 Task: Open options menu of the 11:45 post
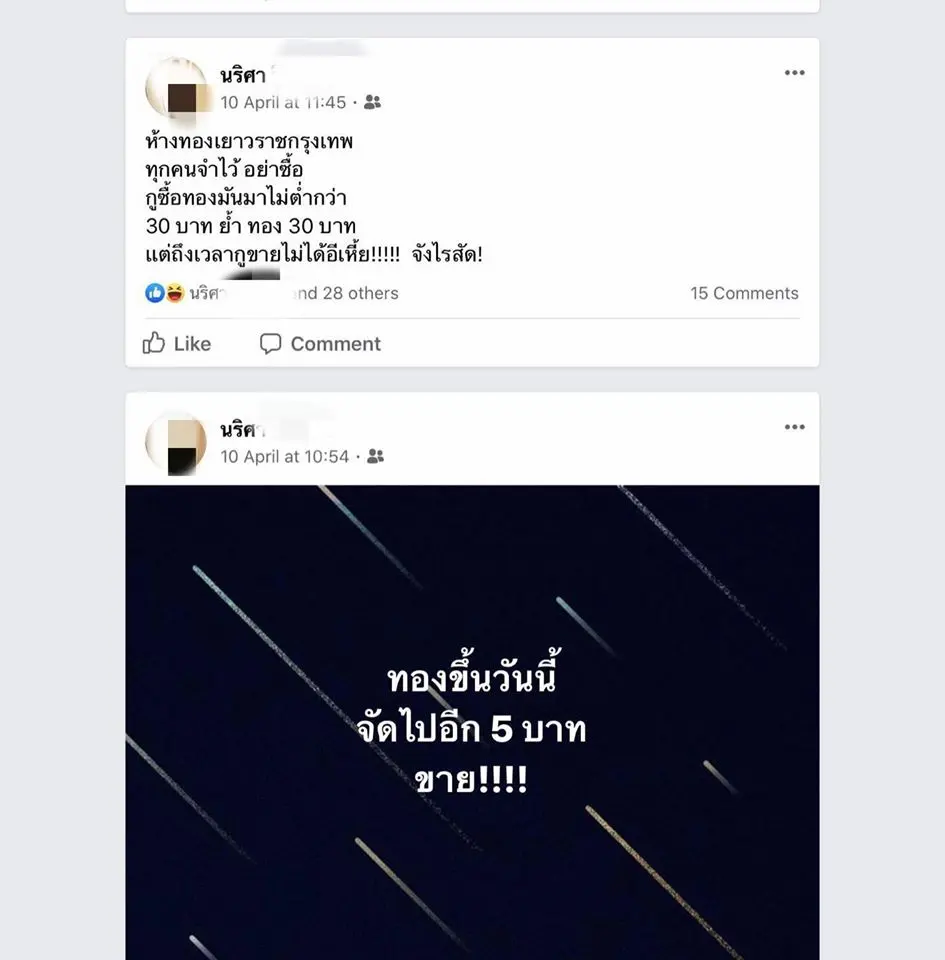[x=794, y=73]
